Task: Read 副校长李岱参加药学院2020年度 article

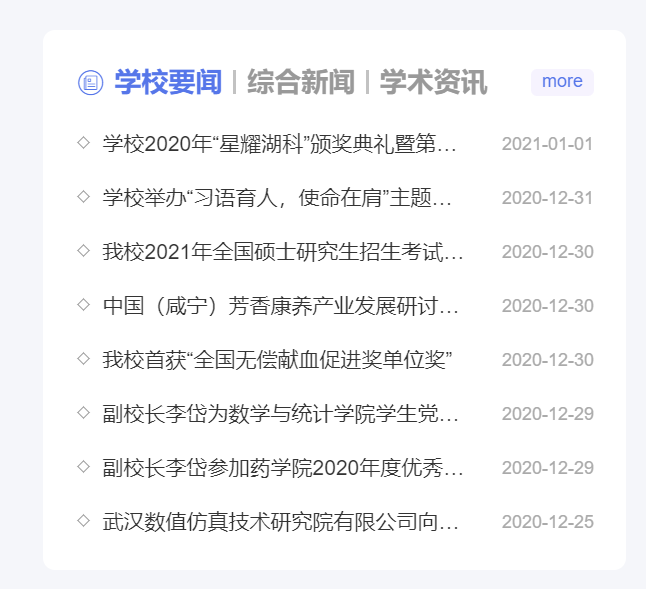Action: pyautogui.click(x=283, y=468)
